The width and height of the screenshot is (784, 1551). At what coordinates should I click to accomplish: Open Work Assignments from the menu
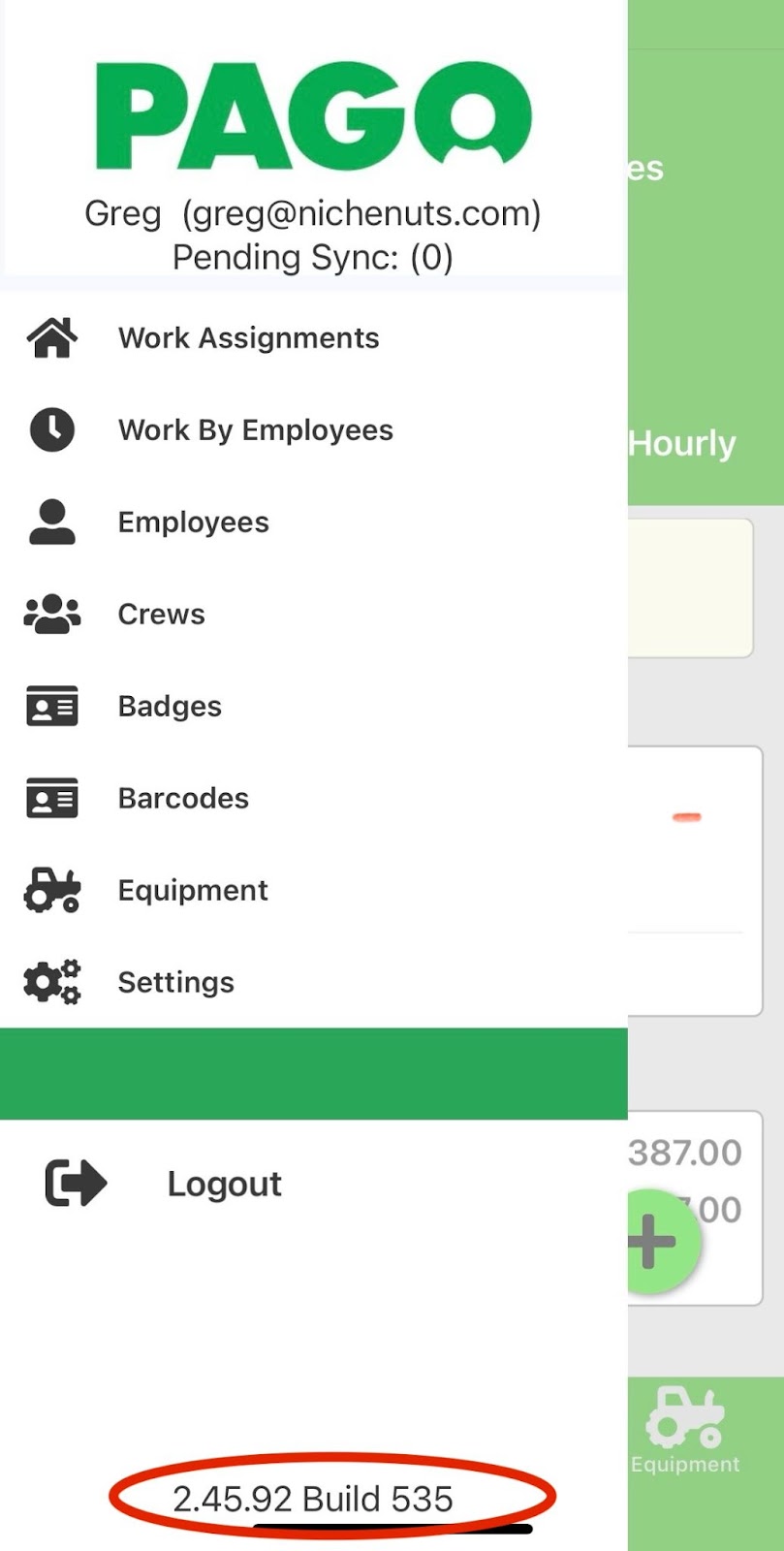point(248,338)
